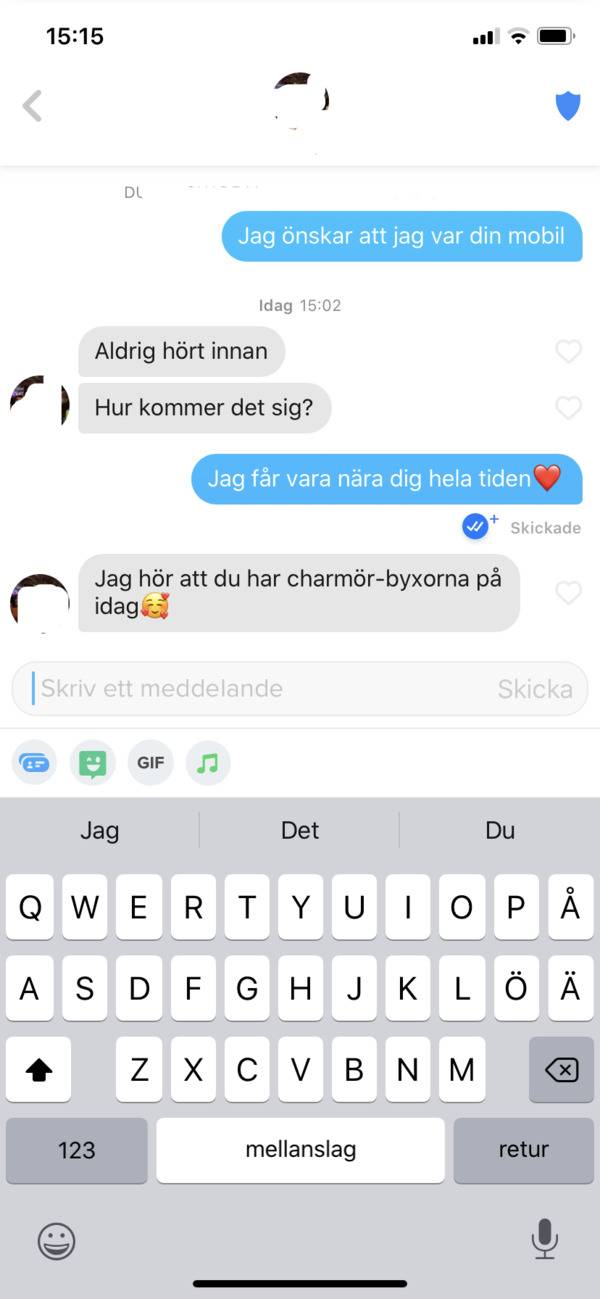Go back using the top-left arrow
The width and height of the screenshot is (600, 1299).
click(33, 105)
